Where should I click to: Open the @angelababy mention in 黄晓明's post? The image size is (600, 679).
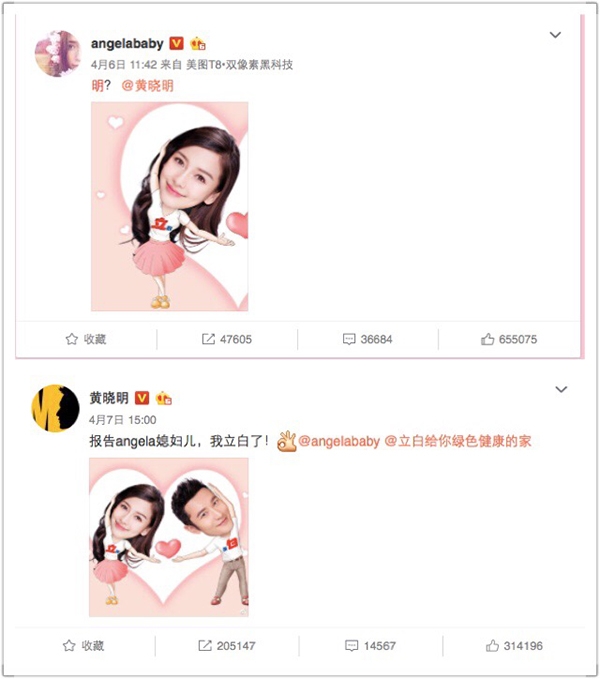pos(337,441)
